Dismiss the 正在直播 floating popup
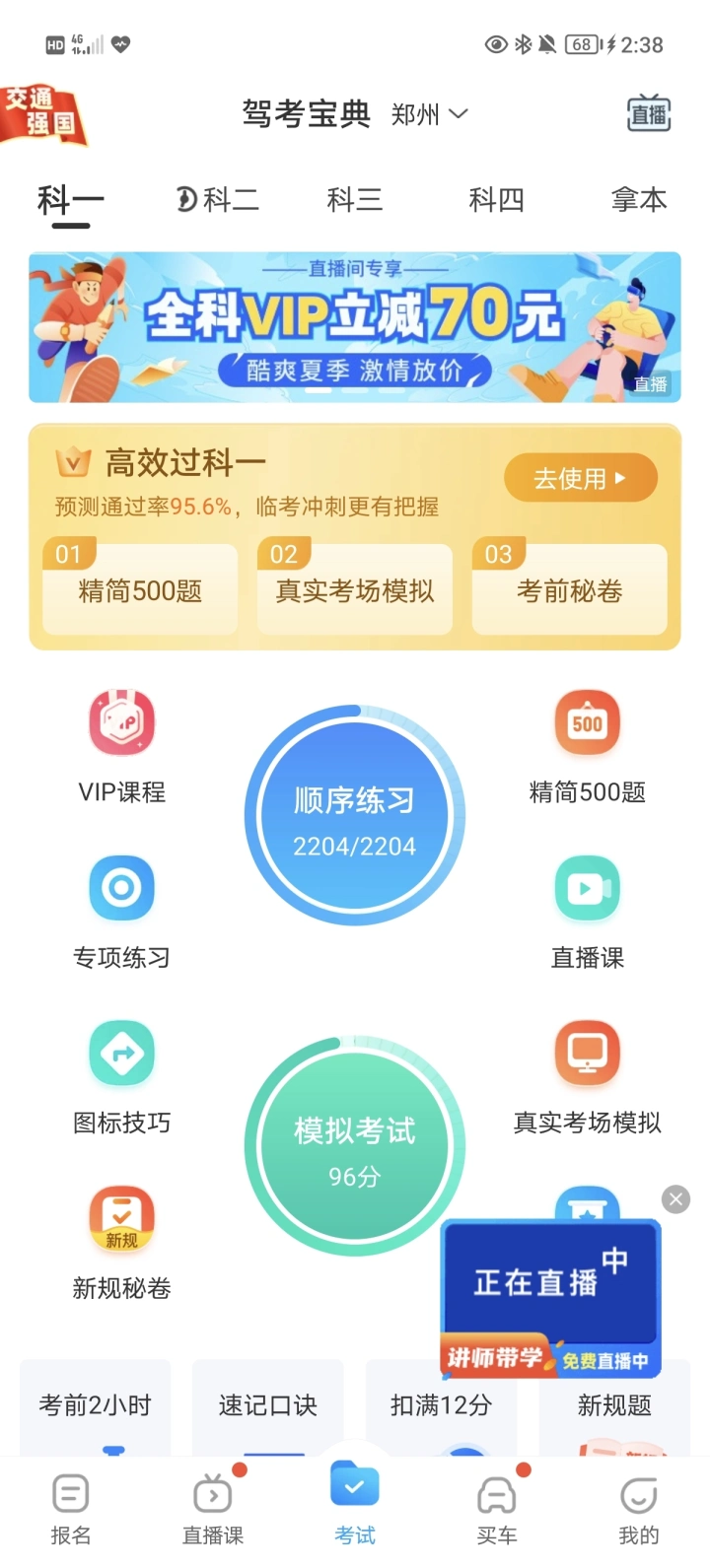This screenshot has width=710, height=1568. (x=675, y=1199)
